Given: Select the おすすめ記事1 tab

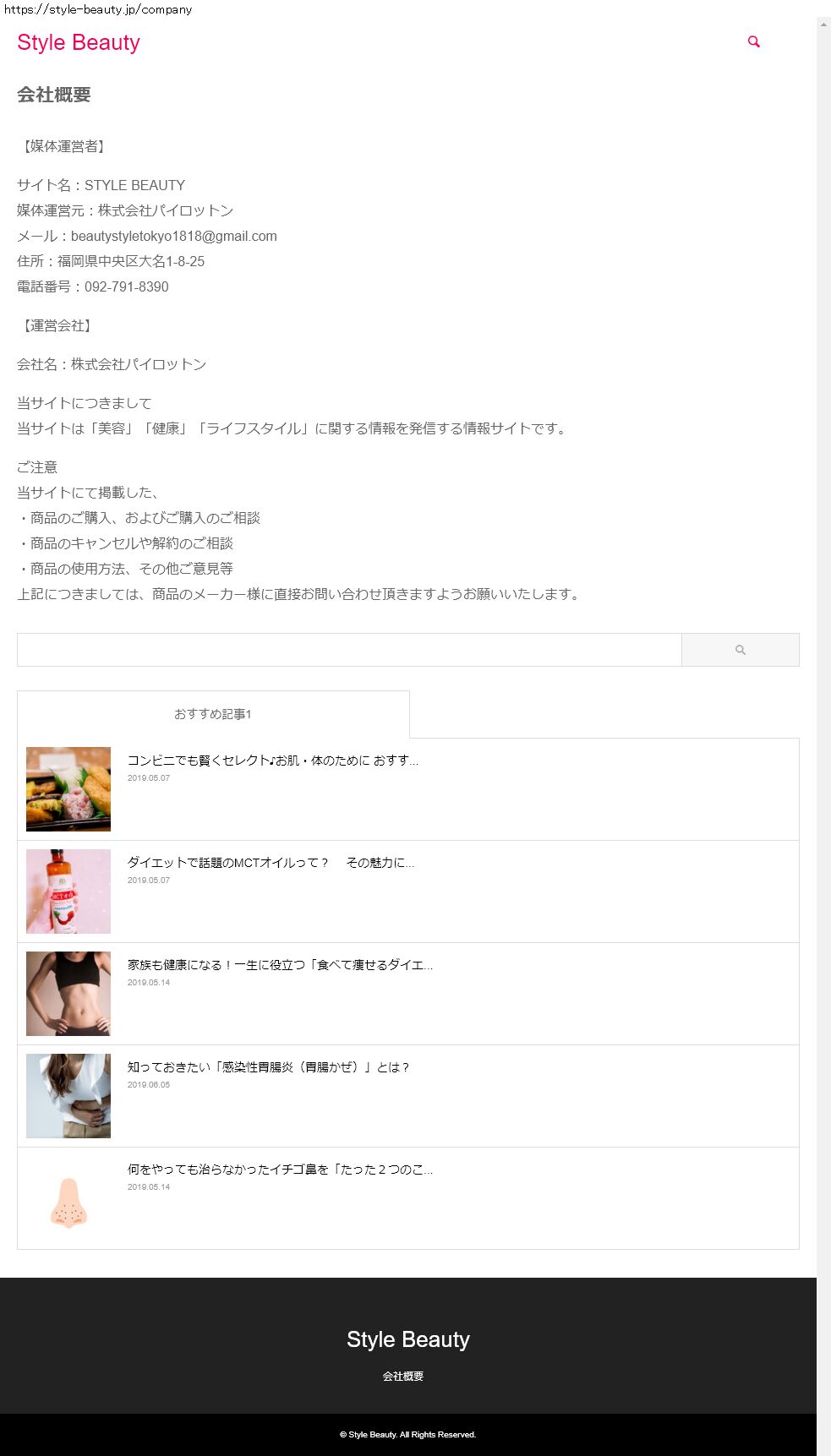Looking at the screenshot, I should 213,714.
